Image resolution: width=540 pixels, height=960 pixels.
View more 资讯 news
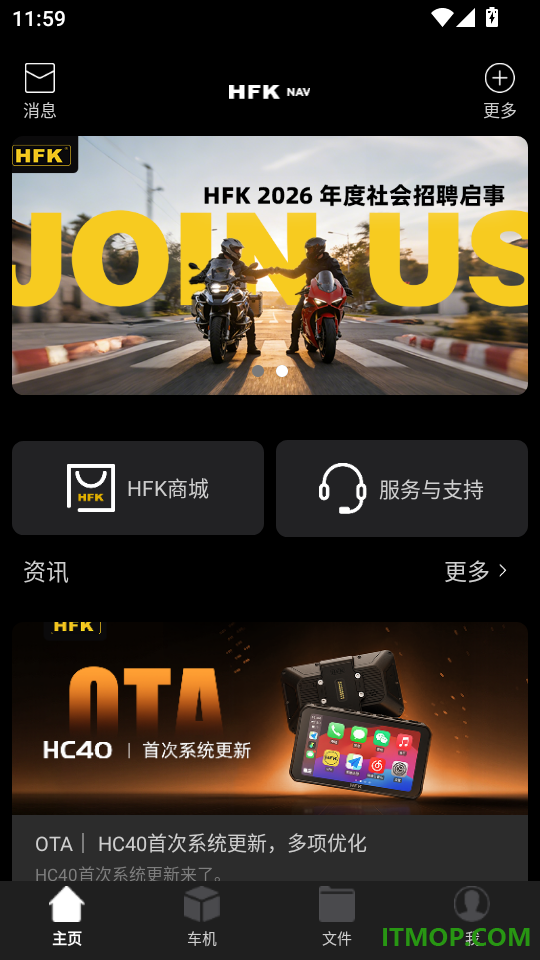pos(476,571)
